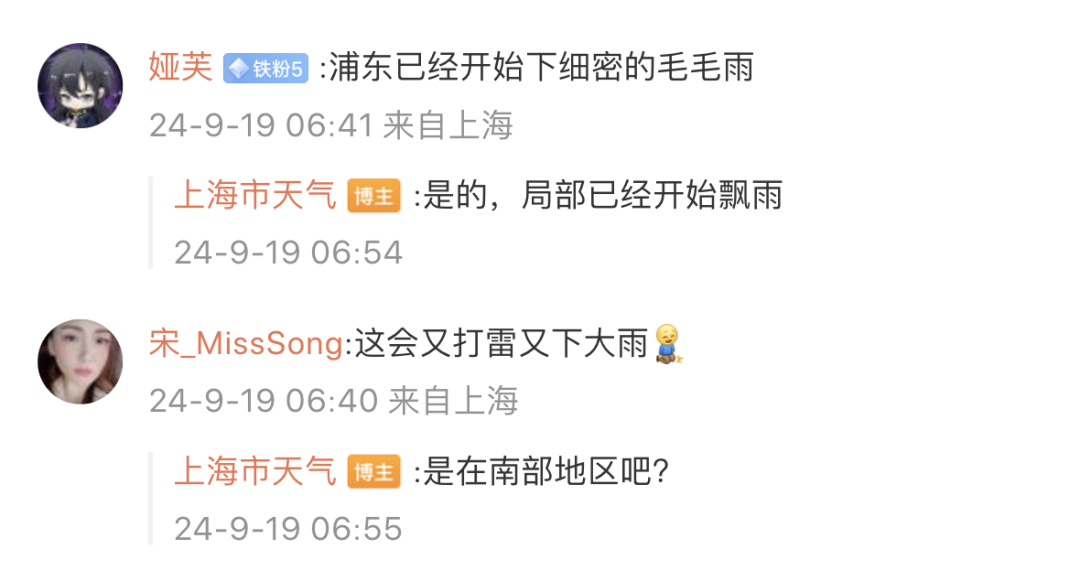Tap the username 娅芙
This screenshot has height=571, width=1080.
coord(180,68)
